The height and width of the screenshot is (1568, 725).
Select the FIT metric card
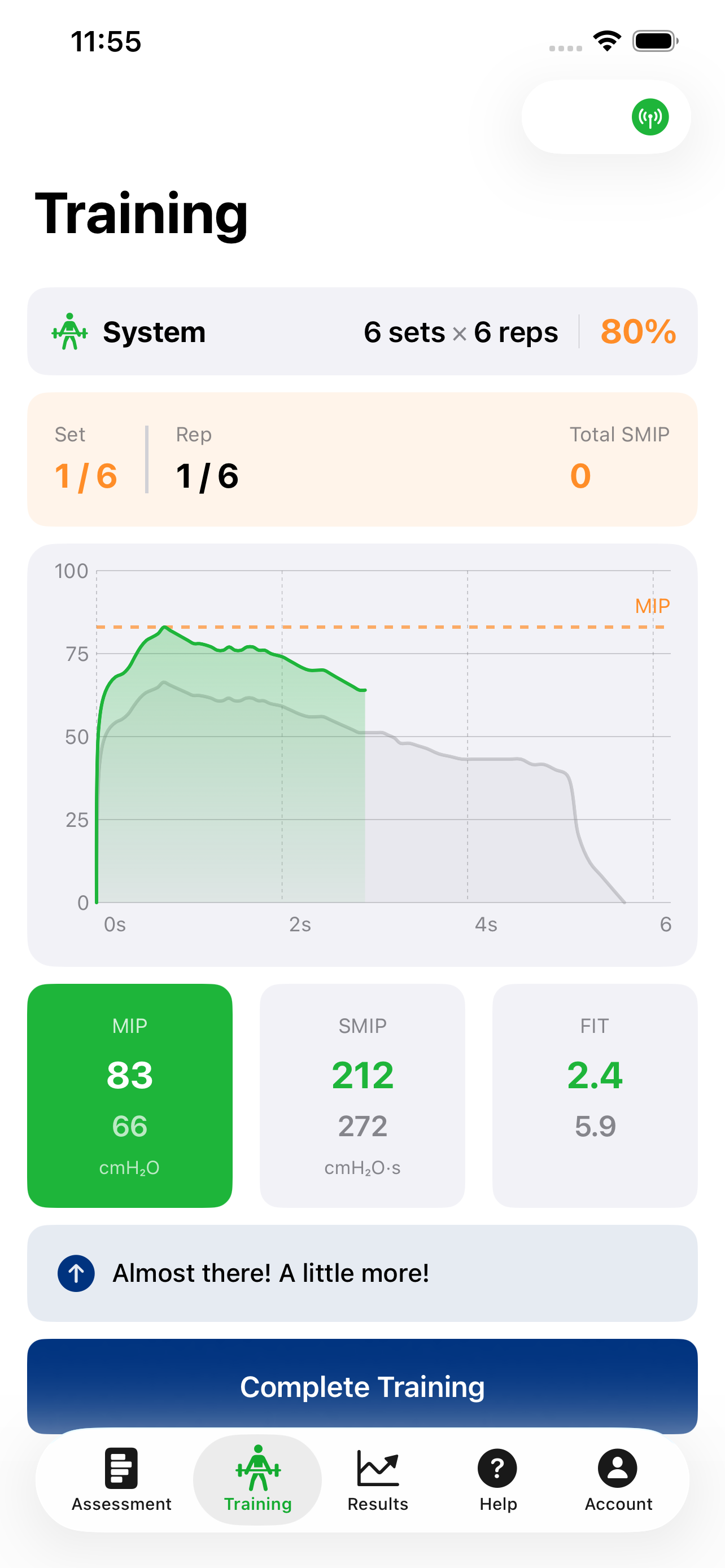pos(595,1094)
